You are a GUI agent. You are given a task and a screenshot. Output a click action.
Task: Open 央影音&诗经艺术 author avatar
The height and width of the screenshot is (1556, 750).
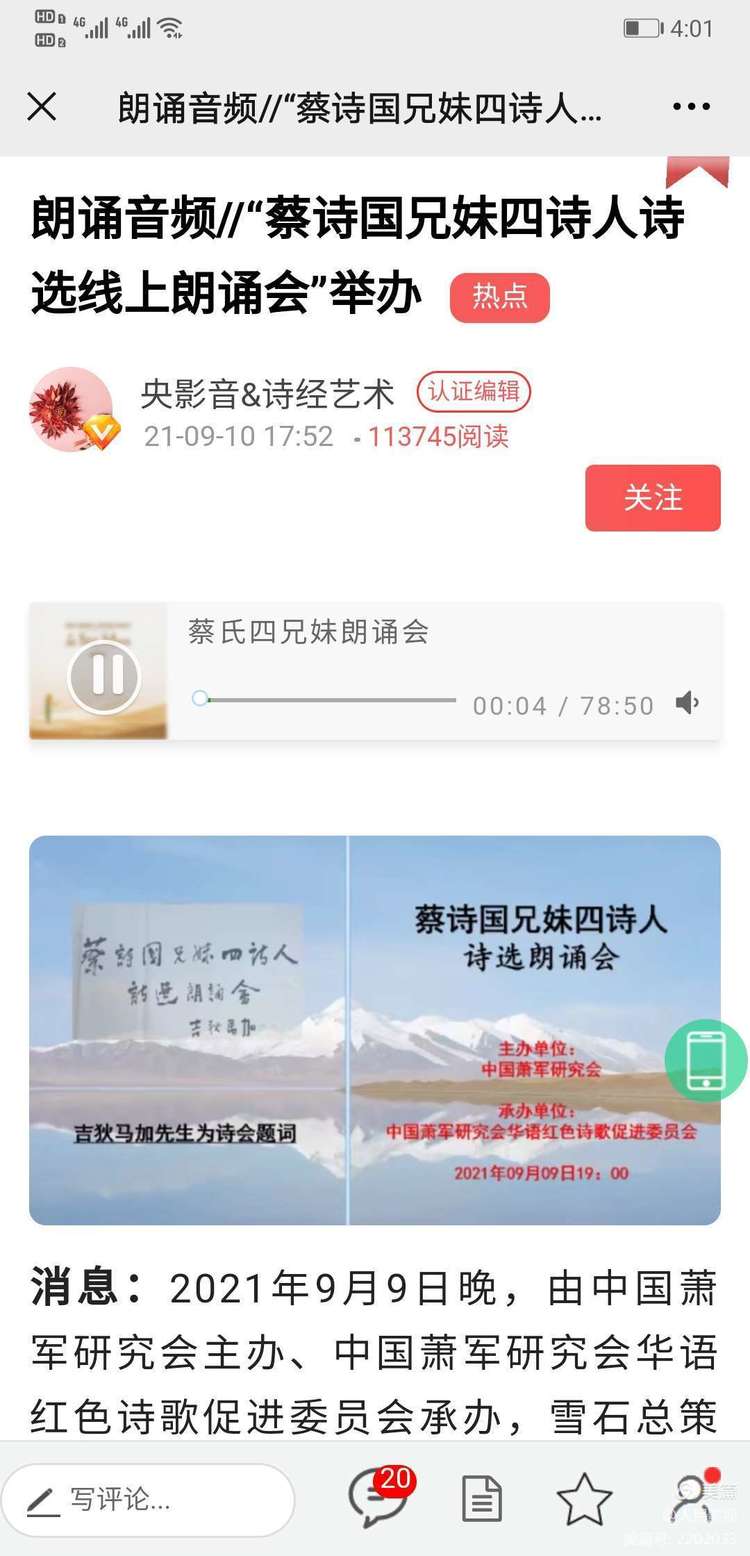coord(73,409)
